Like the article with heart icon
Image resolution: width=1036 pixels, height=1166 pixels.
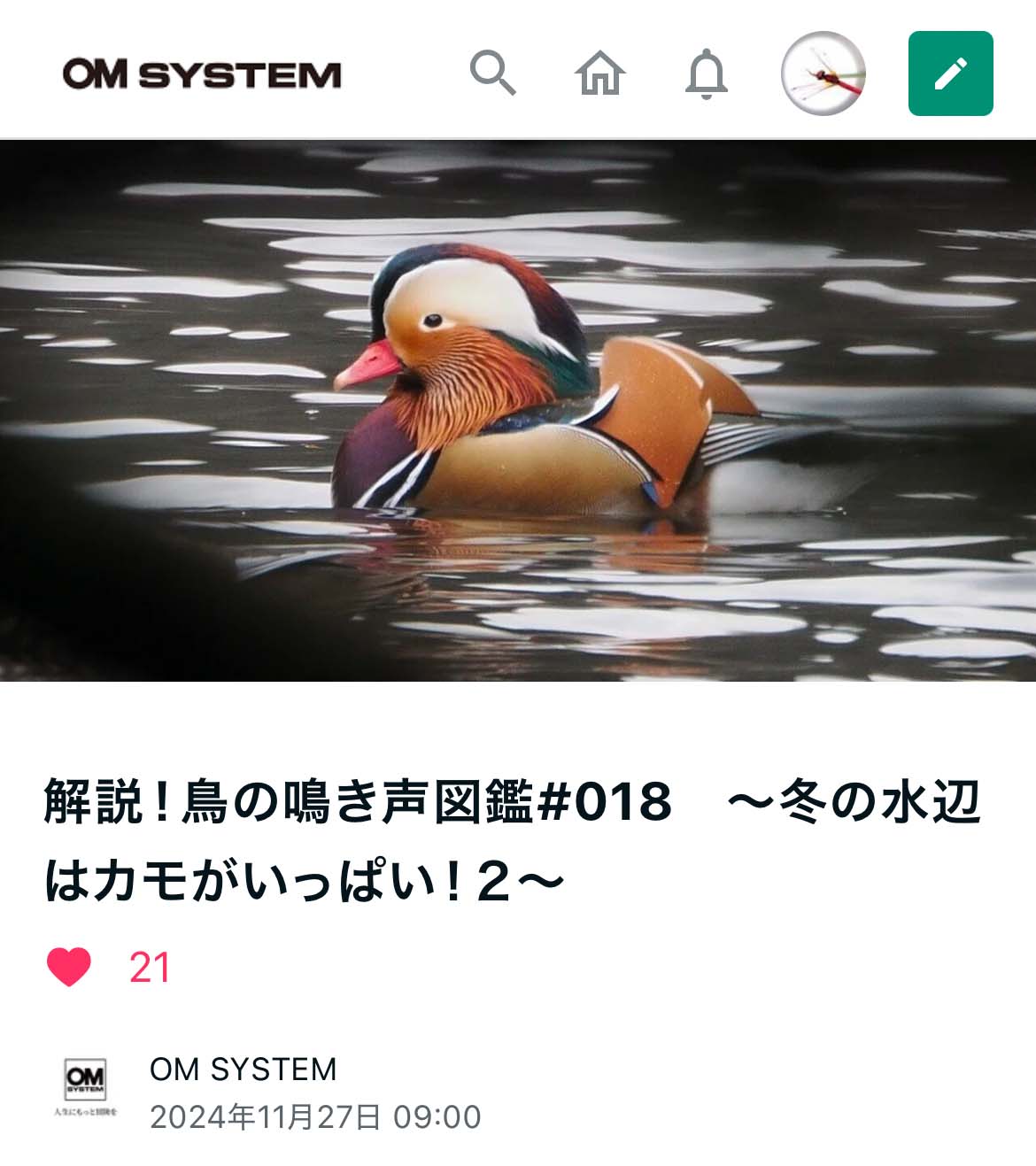point(69,967)
